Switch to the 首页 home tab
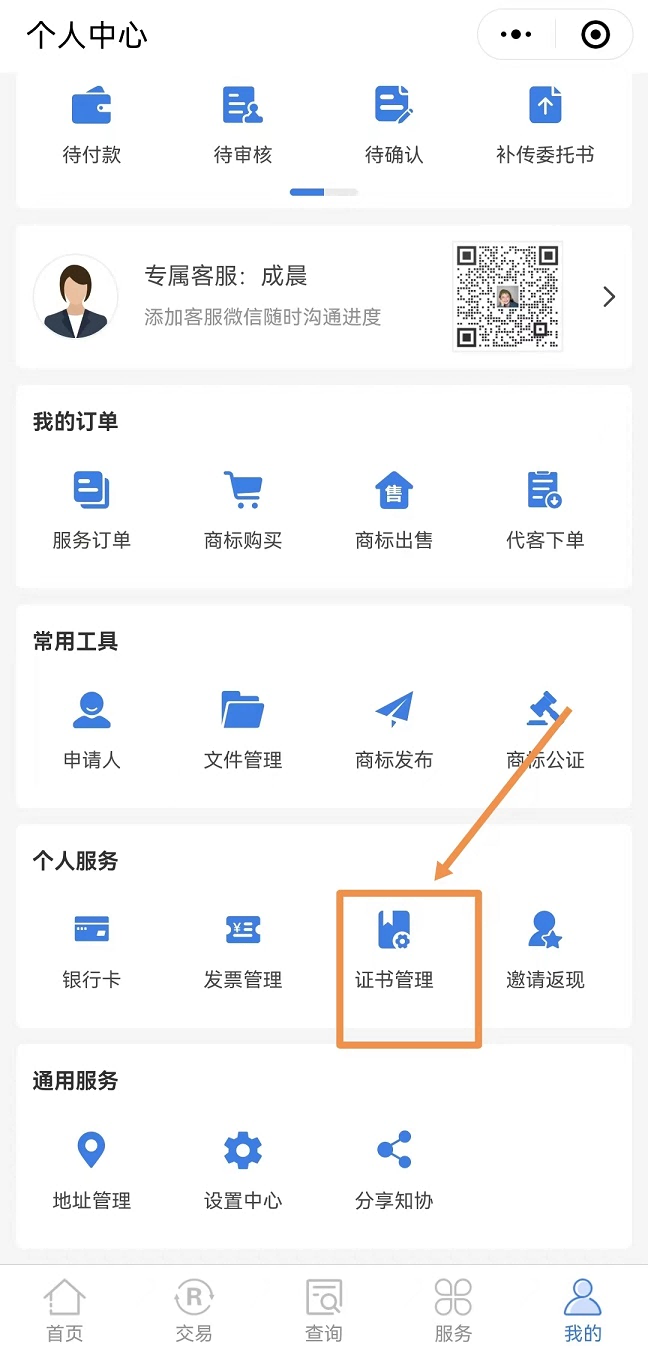 point(64,1310)
